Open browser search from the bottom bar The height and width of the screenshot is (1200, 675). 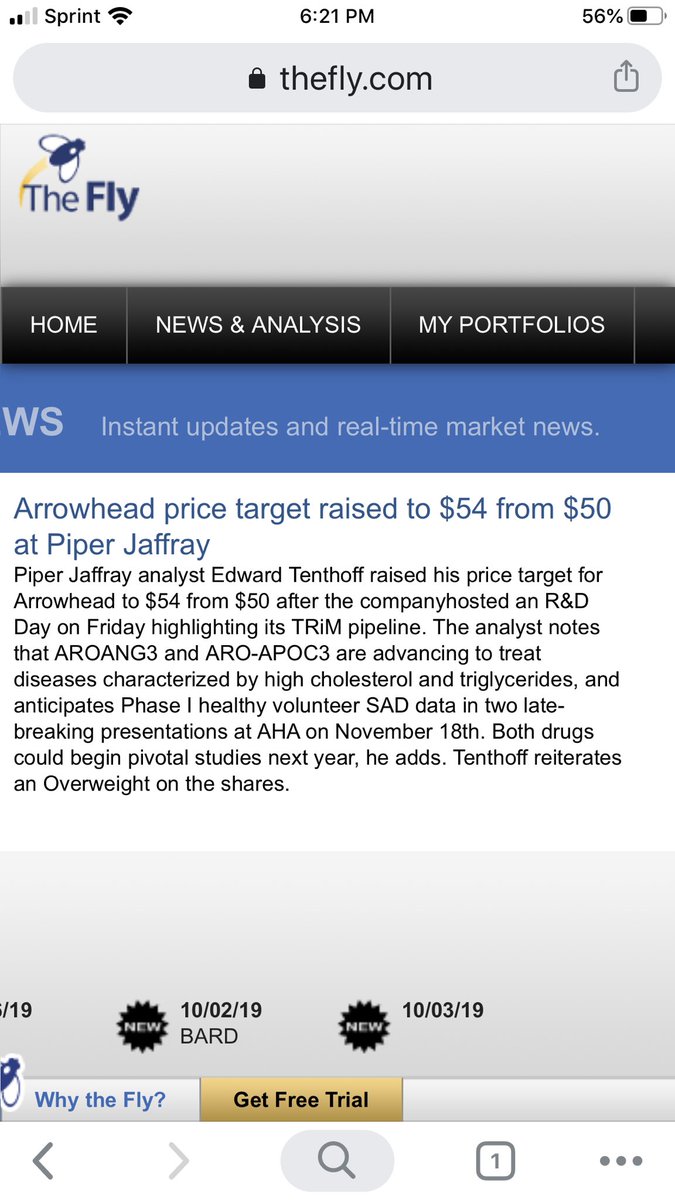337,1161
